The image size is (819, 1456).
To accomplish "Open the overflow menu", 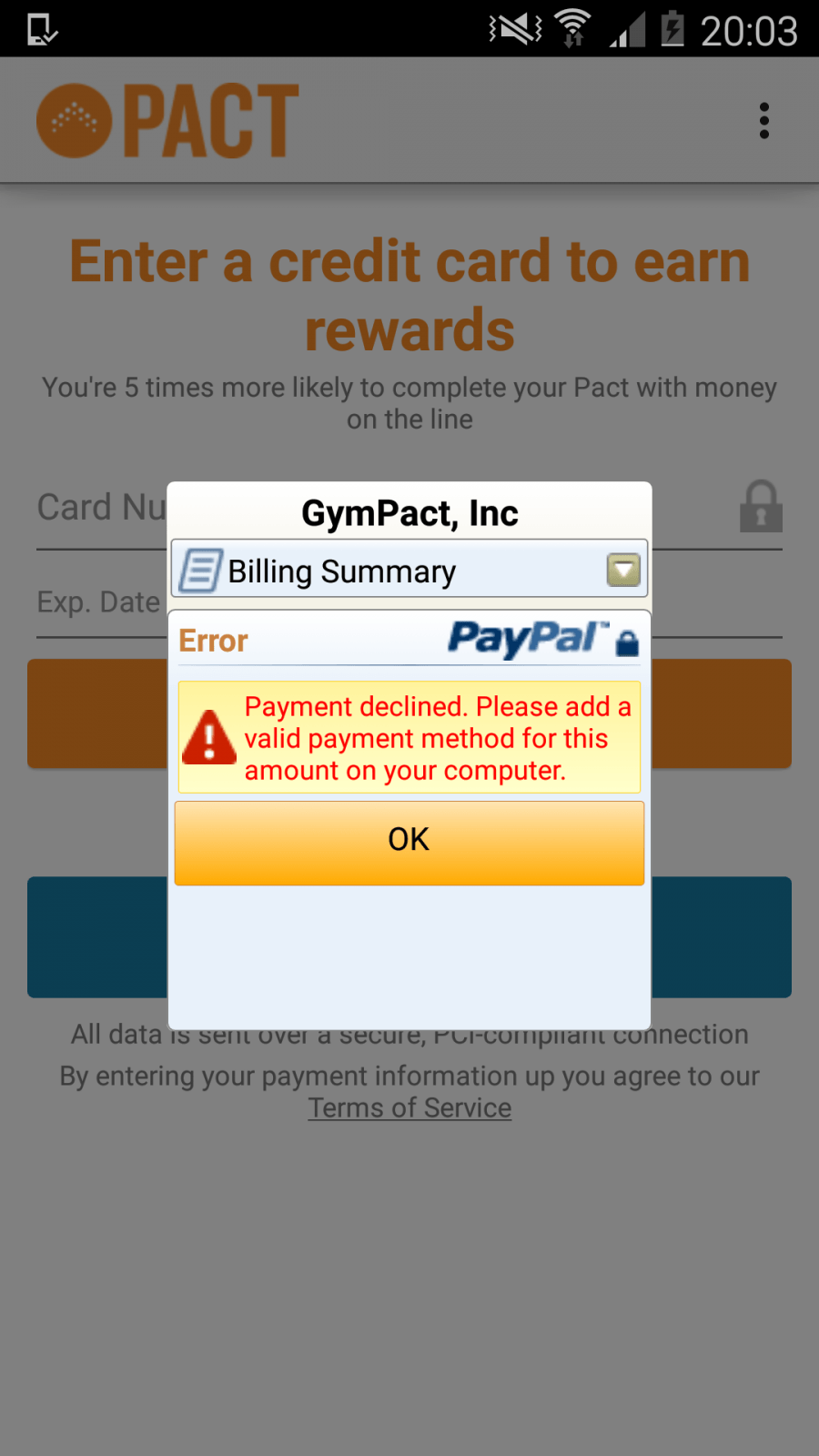I will point(763,121).
